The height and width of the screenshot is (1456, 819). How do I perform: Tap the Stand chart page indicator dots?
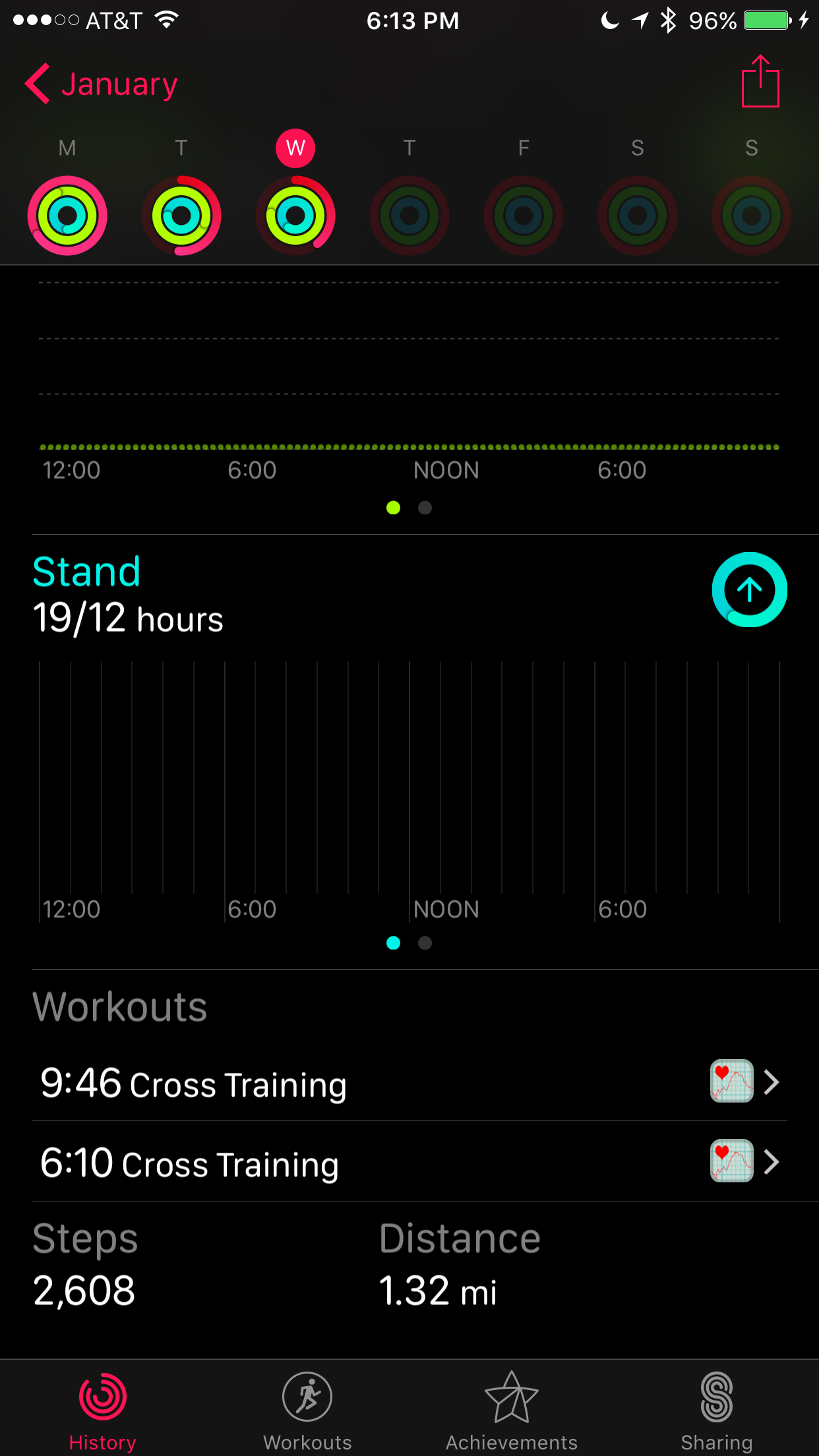click(409, 943)
